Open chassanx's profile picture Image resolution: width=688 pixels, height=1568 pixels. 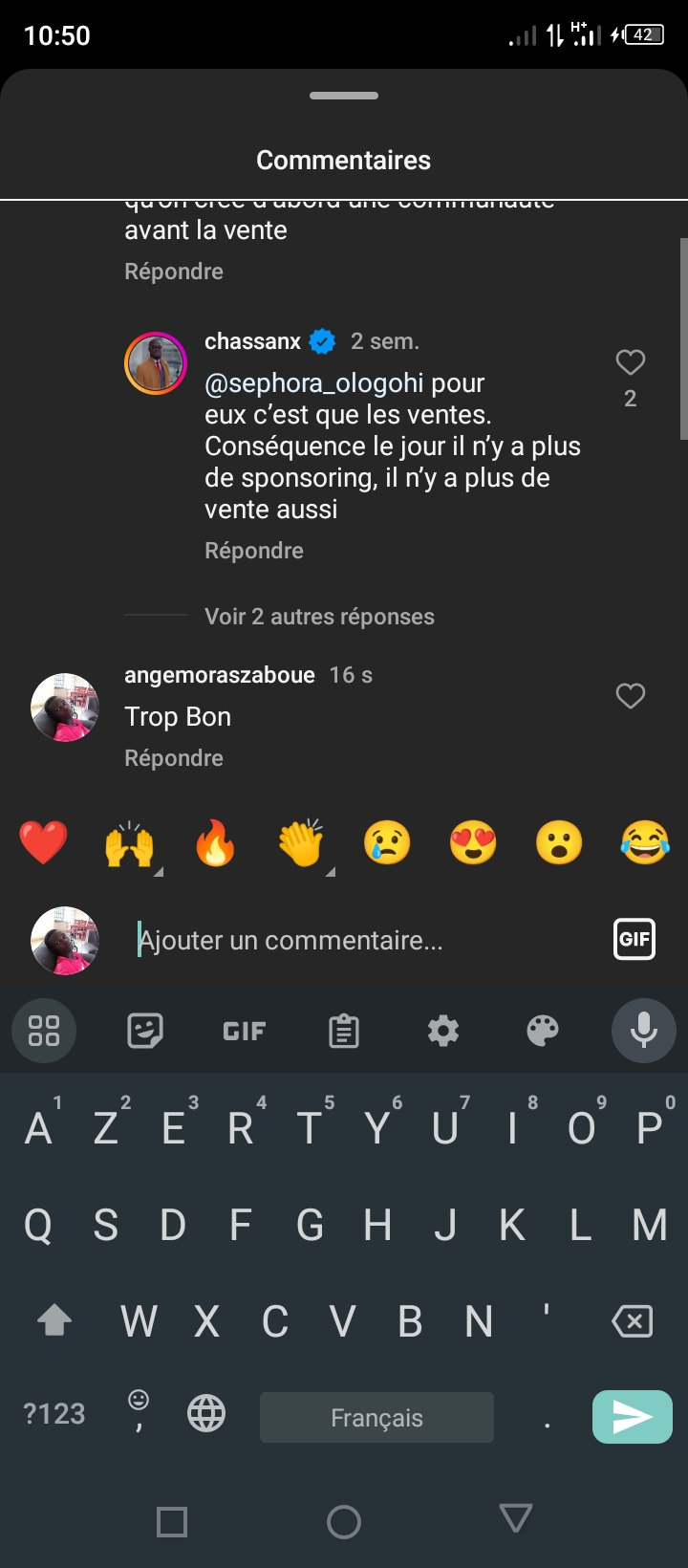click(156, 363)
